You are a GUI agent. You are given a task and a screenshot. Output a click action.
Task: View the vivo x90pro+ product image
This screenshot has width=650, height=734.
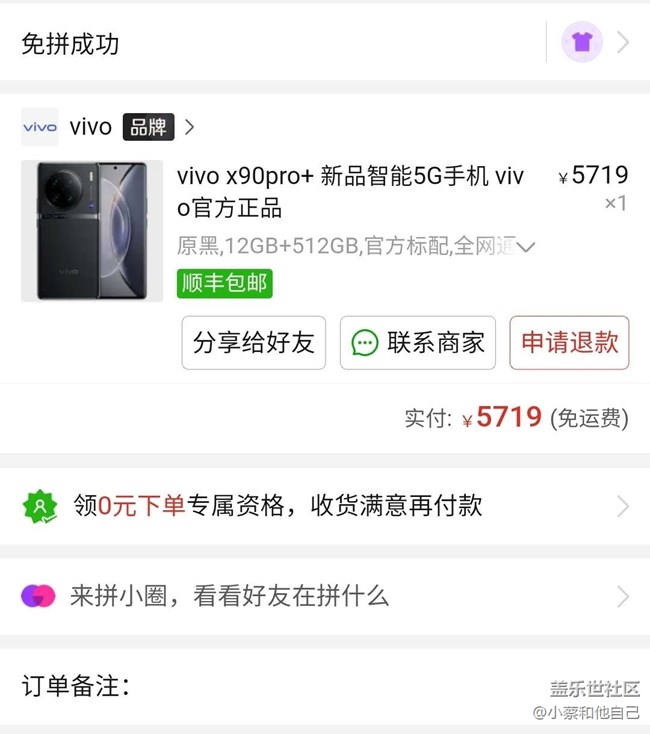(92, 231)
